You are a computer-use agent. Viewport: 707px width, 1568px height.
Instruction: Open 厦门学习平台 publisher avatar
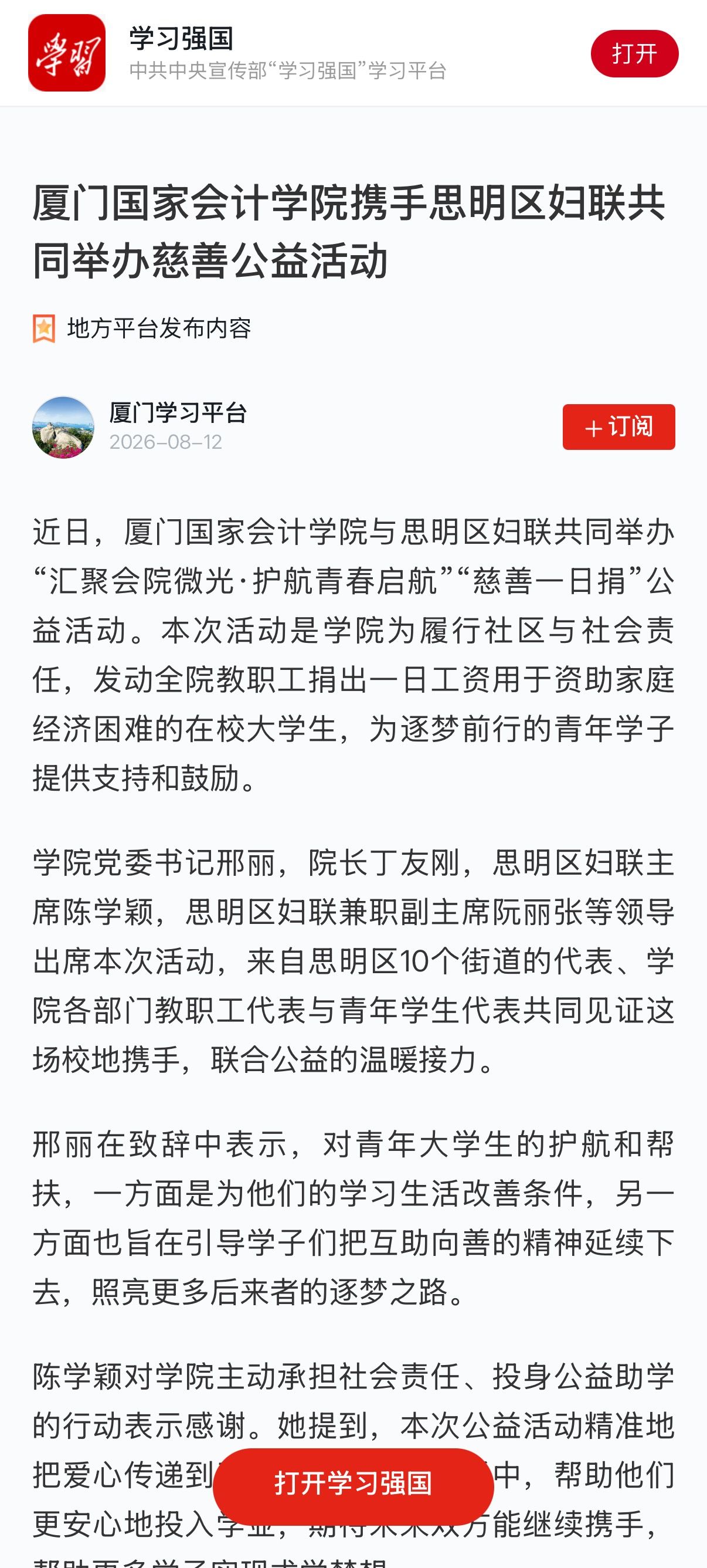click(x=63, y=427)
